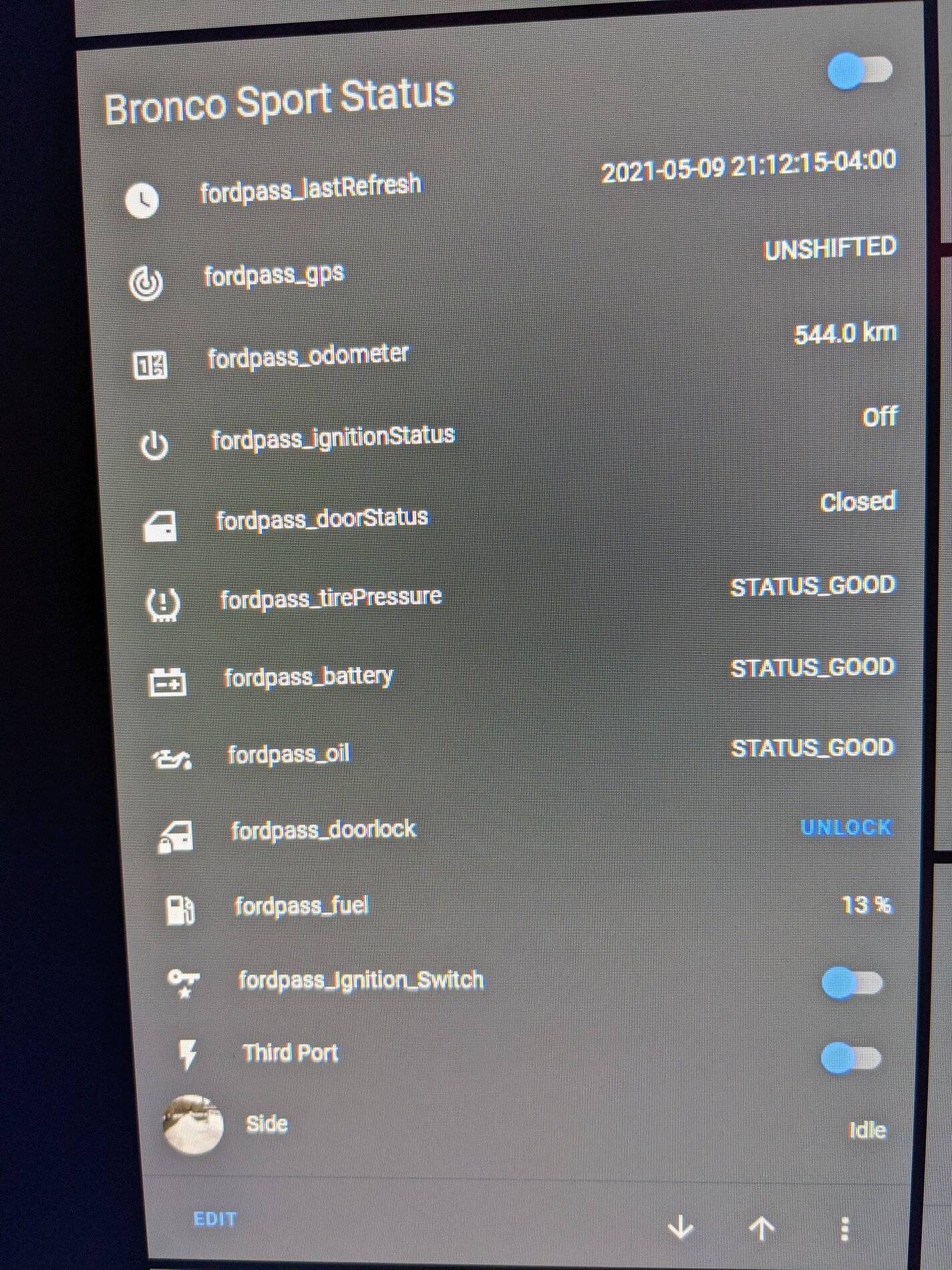Tap UNLOCK on the fordpass_doorlock row
Image resolution: width=952 pixels, height=1270 pixels.
pyautogui.click(x=846, y=828)
